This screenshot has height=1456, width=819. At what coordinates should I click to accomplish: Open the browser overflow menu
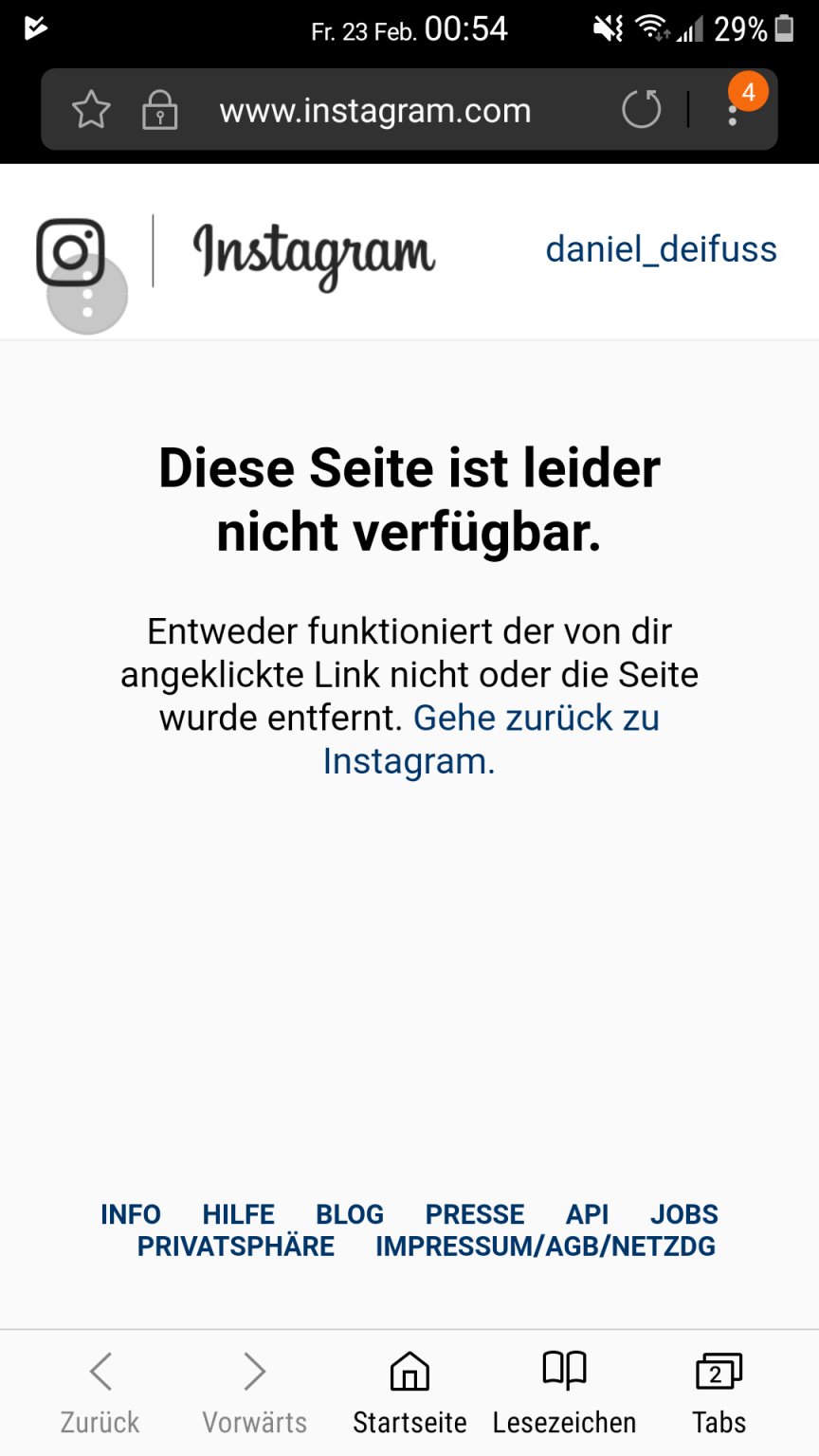[733, 112]
